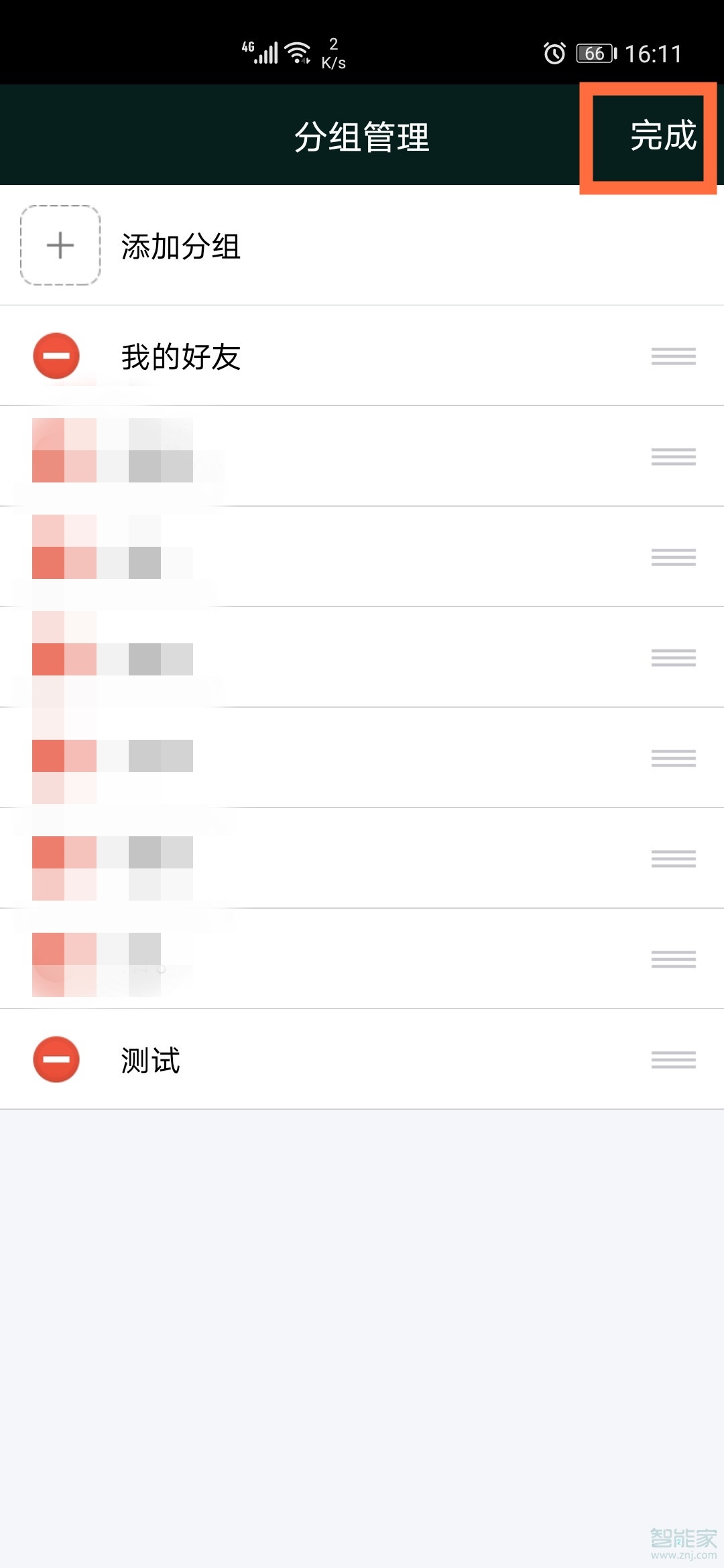Click the drag handle beside 我的好友
The height and width of the screenshot is (1568, 724).
[674, 355]
